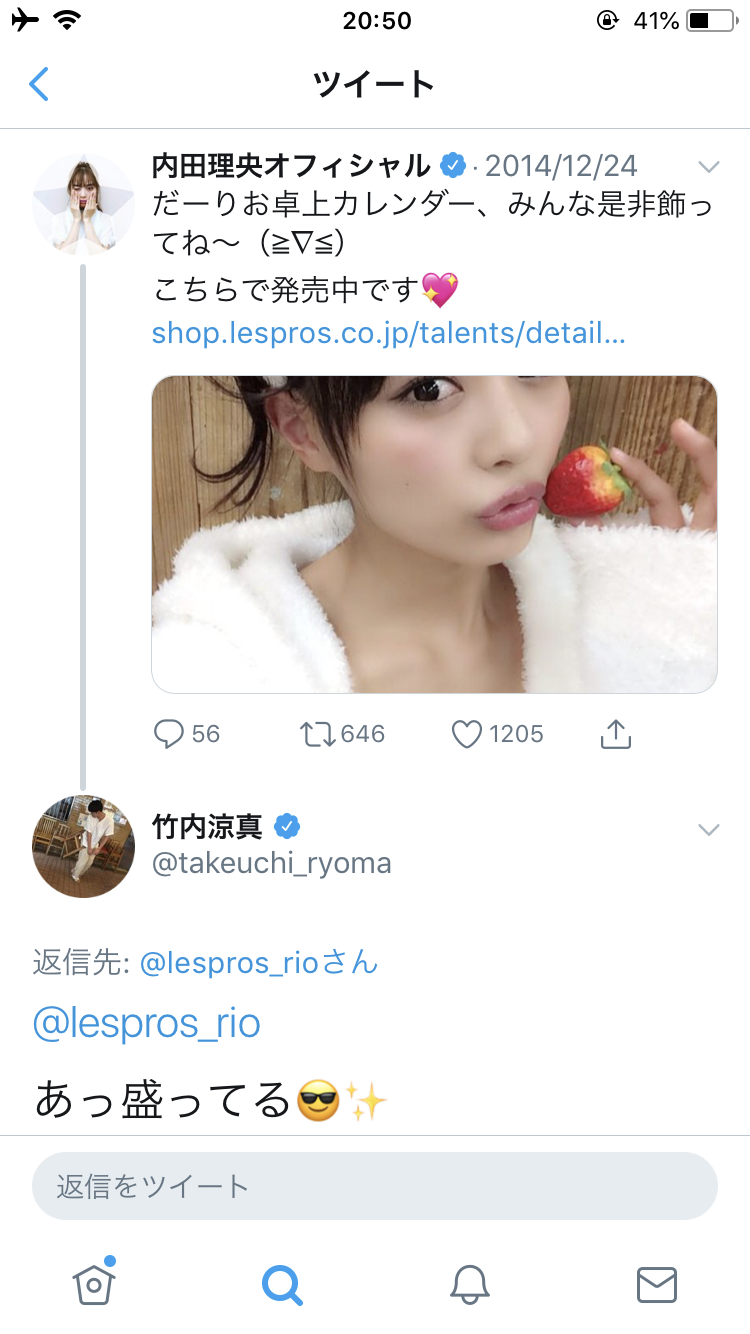Open @lespros_rioさん in the 返信先 line
Image resolution: width=750 pixels, height=1334 pixels.
[259, 963]
